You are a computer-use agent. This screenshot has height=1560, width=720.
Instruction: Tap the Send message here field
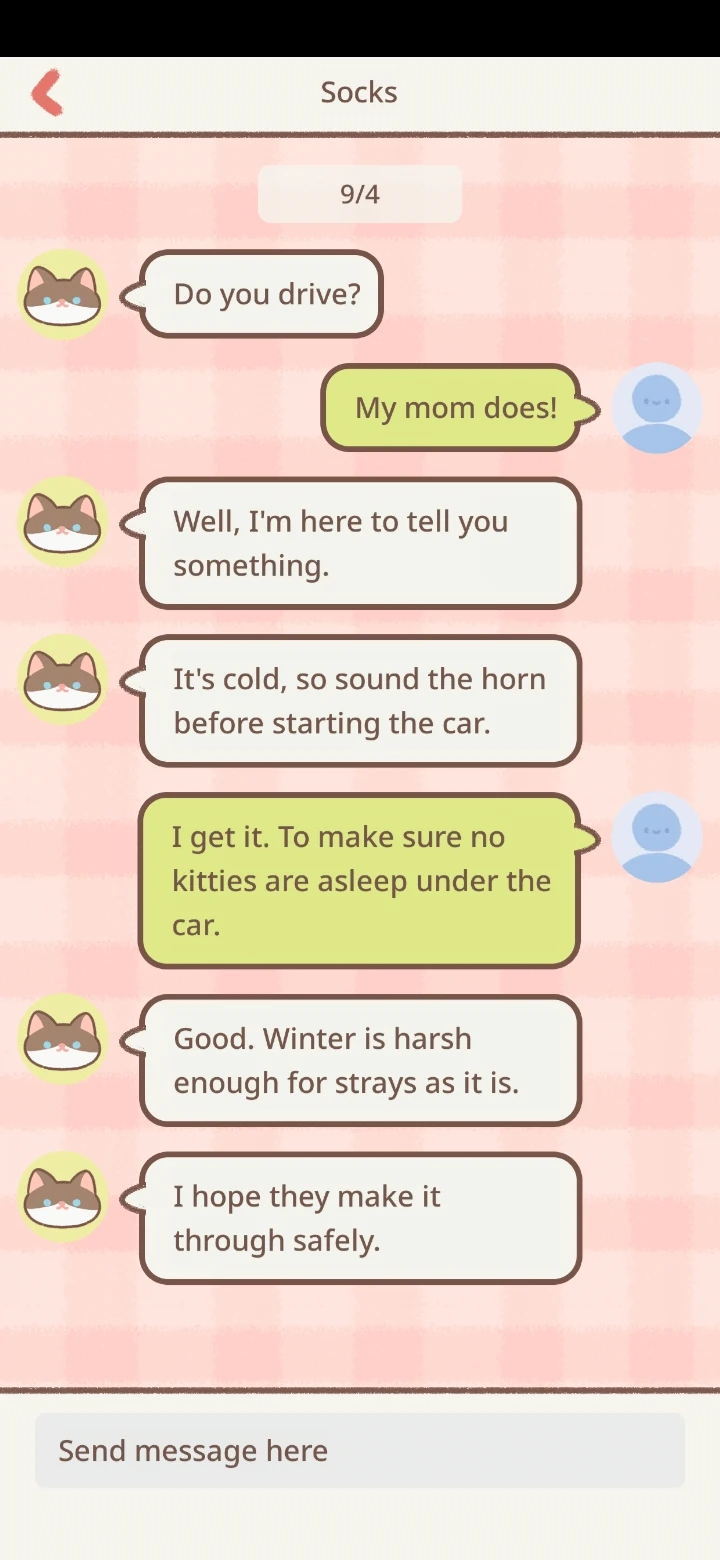tap(360, 1450)
